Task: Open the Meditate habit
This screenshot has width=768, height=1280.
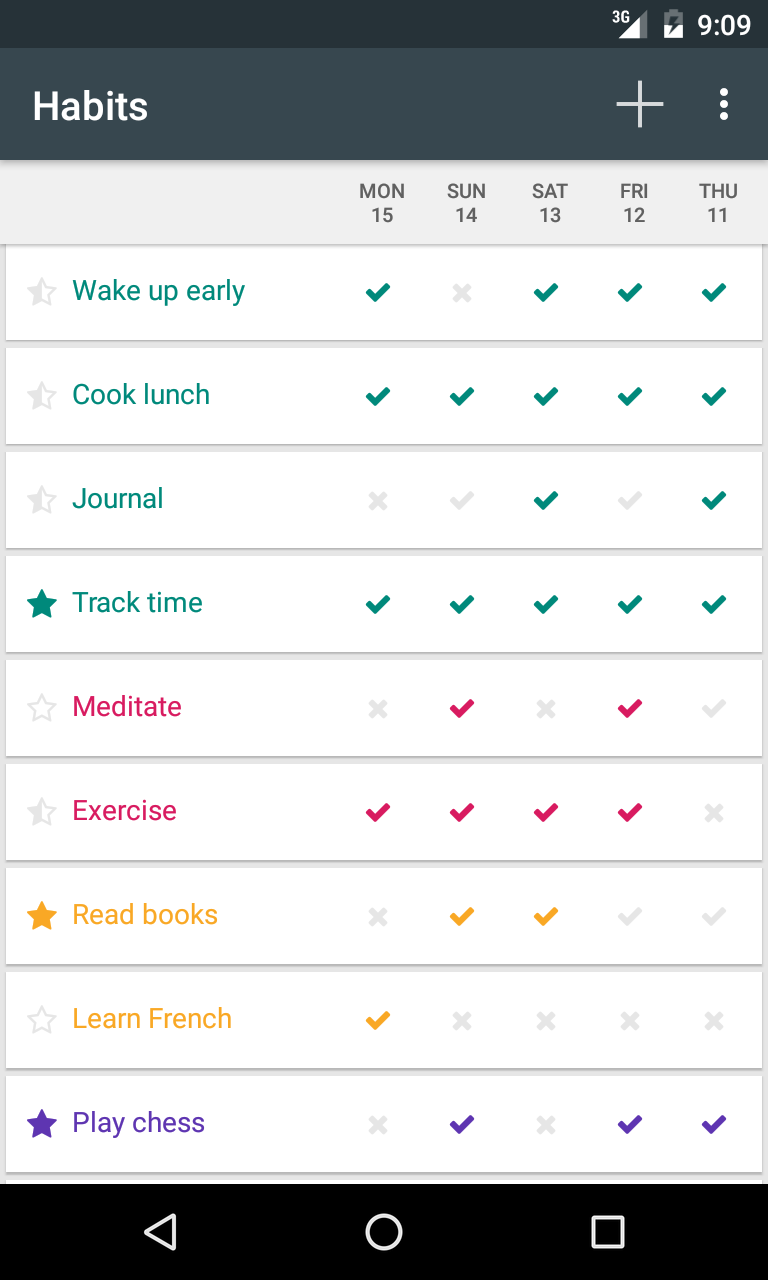Action: (127, 707)
